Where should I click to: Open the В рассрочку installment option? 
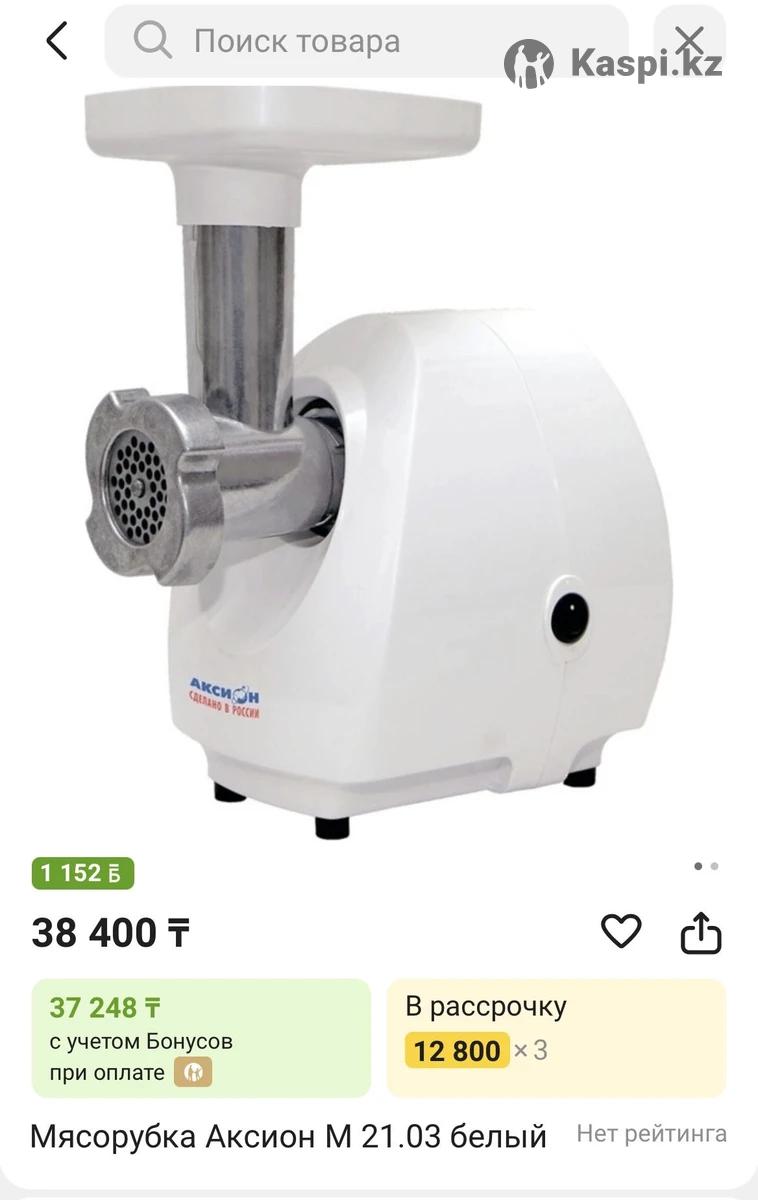556,1038
